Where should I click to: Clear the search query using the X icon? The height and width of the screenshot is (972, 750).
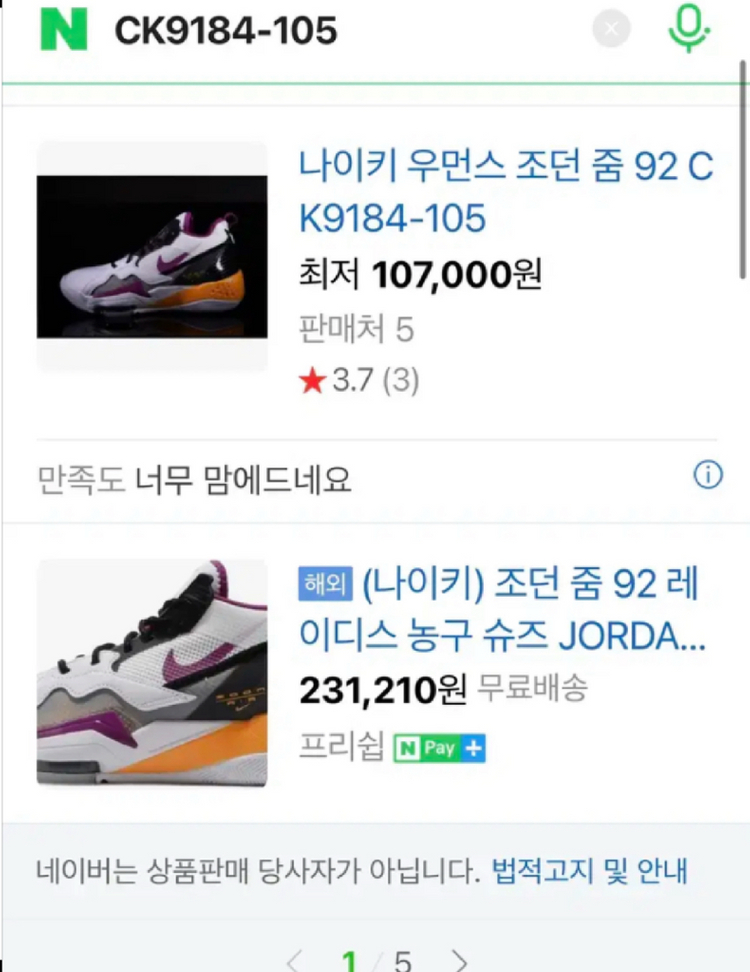pos(611,29)
